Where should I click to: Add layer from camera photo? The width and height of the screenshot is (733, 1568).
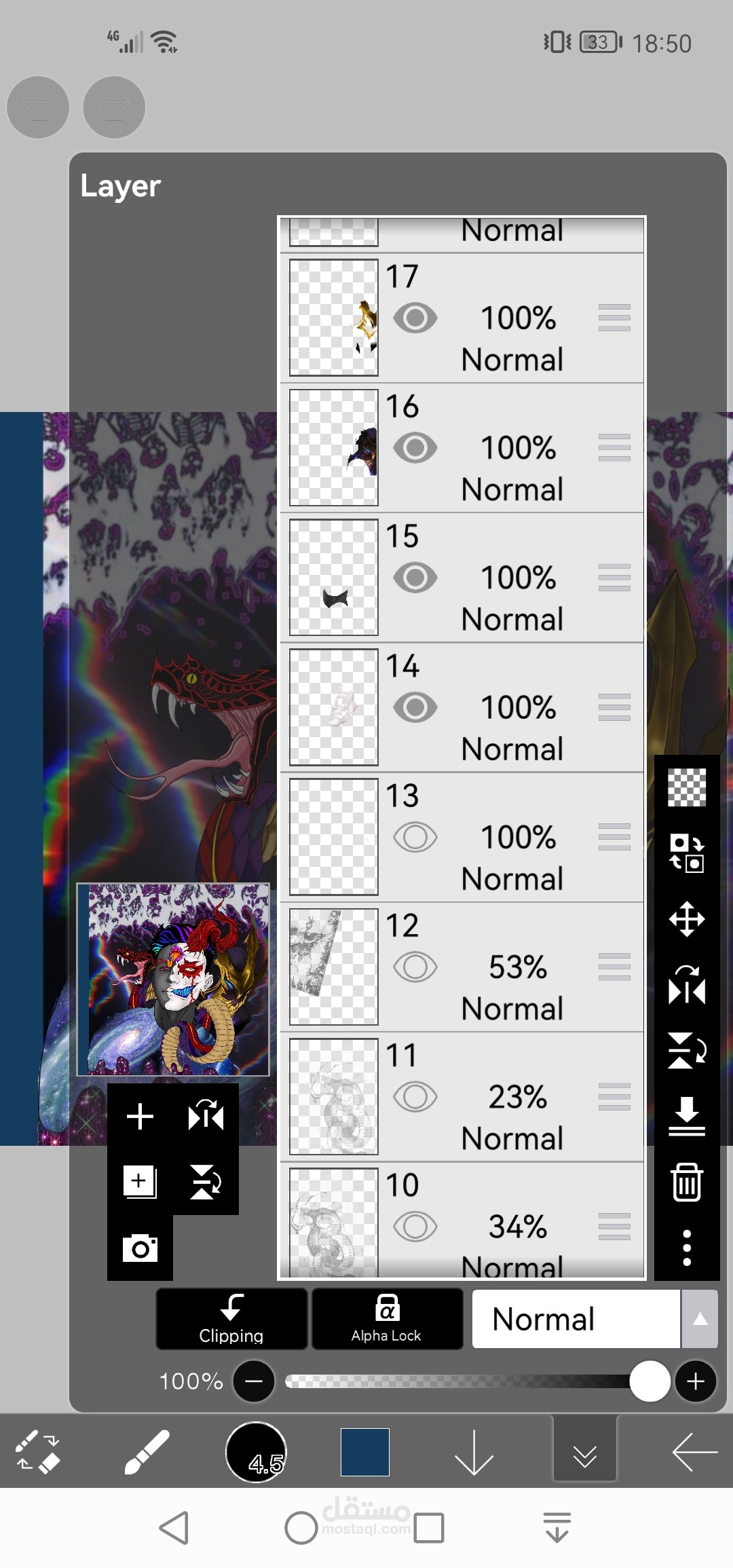(140, 1248)
